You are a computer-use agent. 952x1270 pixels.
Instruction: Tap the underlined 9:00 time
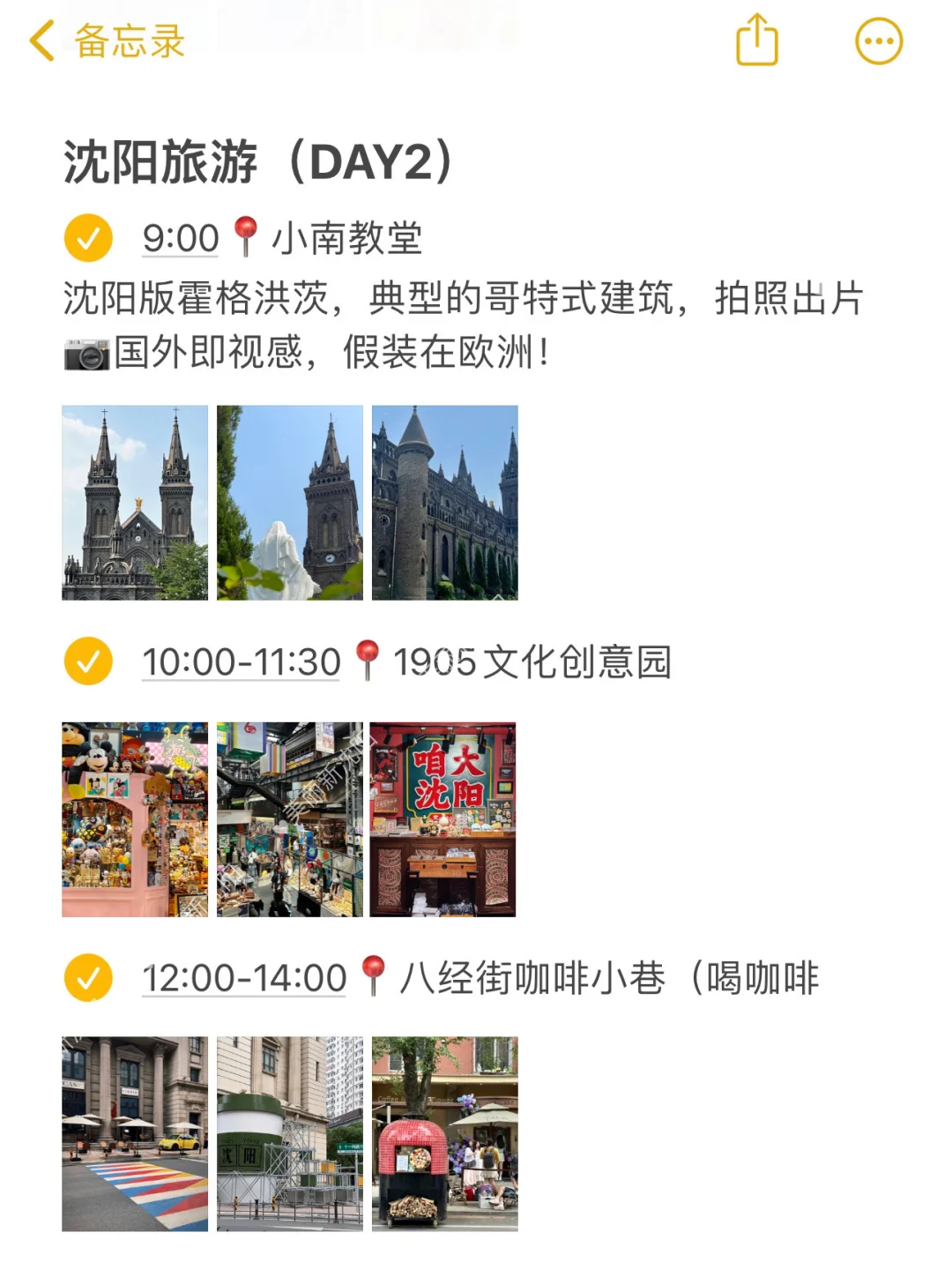[181, 239]
